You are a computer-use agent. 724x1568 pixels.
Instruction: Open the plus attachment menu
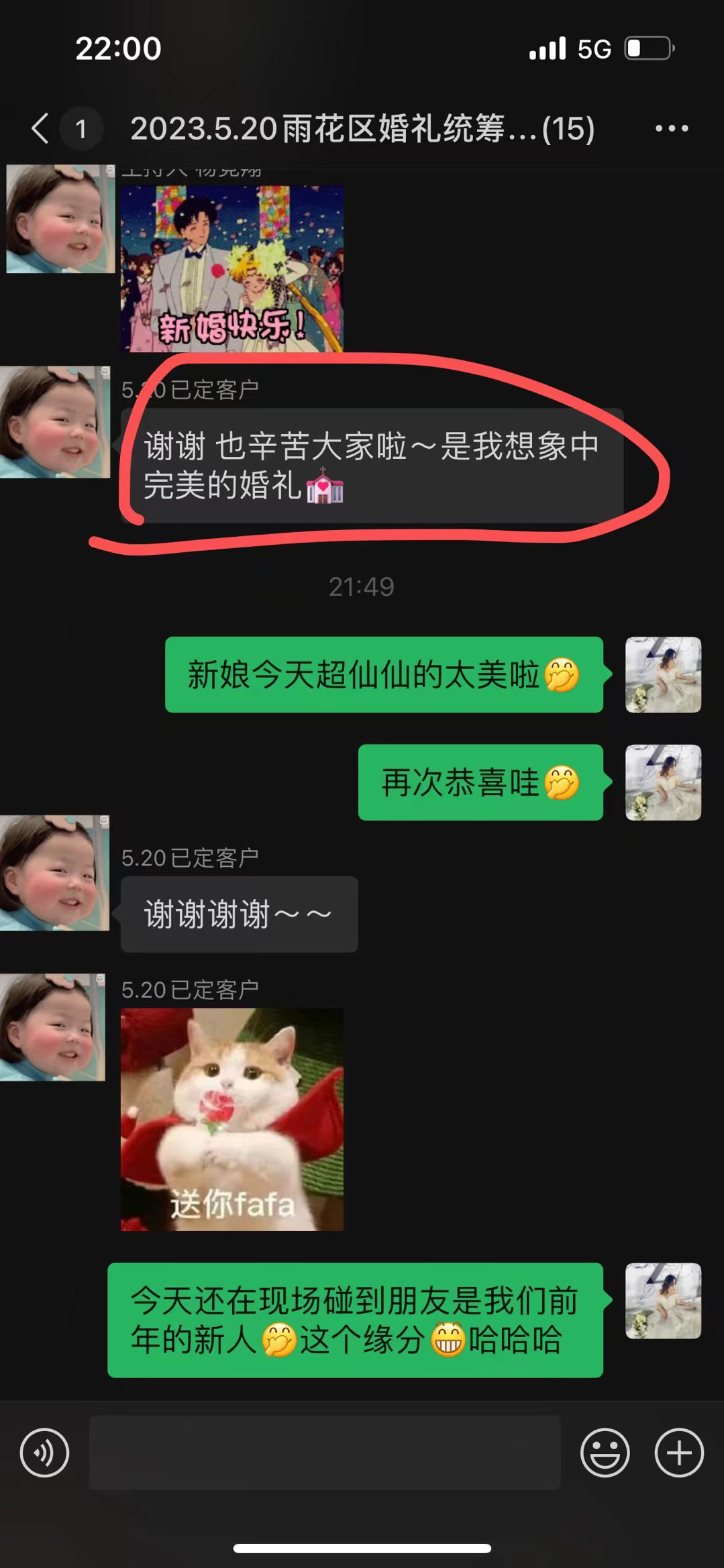[x=679, y=1453]
